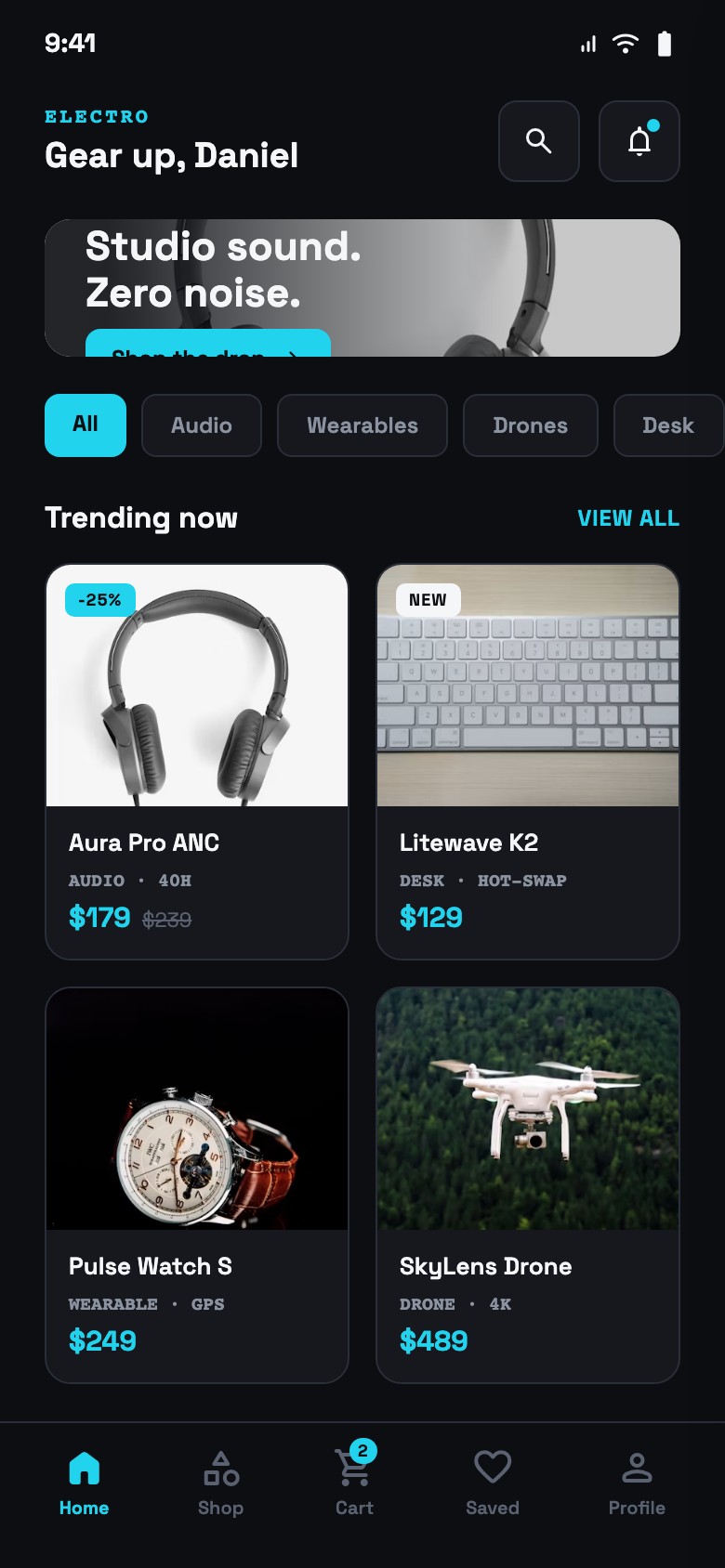Filter by the Wearables chip
The width and height of the screenshot is (725, 1568).
point(362,425)
